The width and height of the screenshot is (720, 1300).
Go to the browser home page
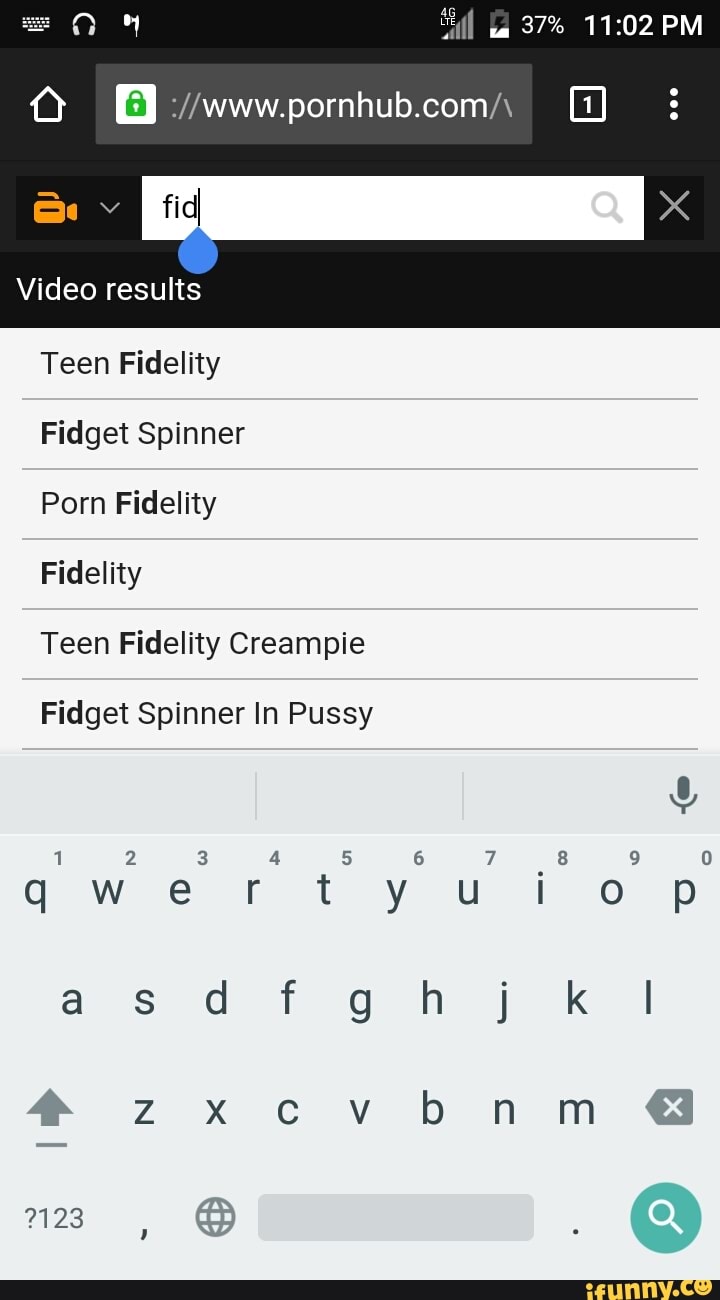(x=49, y=104)
